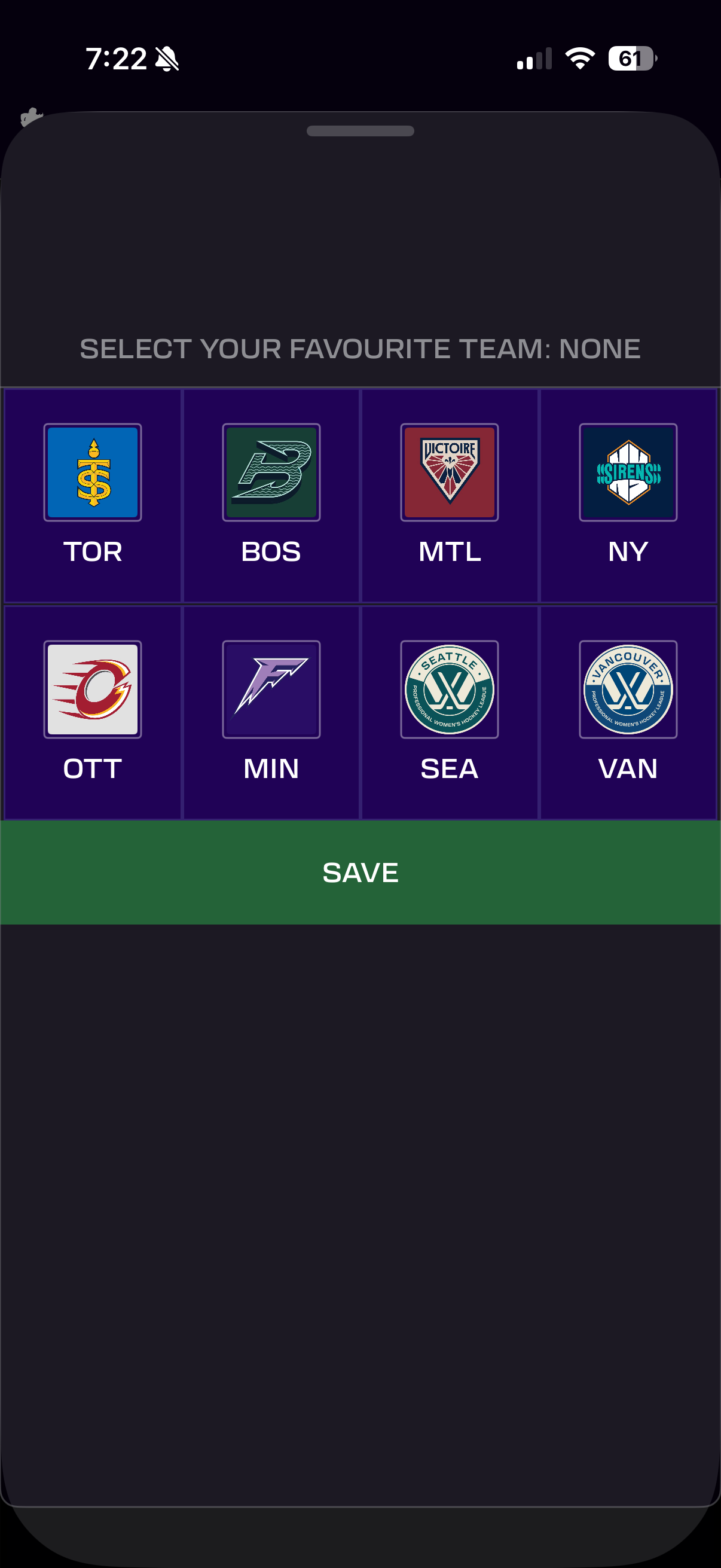Viewport: 721px width, 1568px height.
Task: Choose OTT as your favourite team
Action: coord(93,711)
